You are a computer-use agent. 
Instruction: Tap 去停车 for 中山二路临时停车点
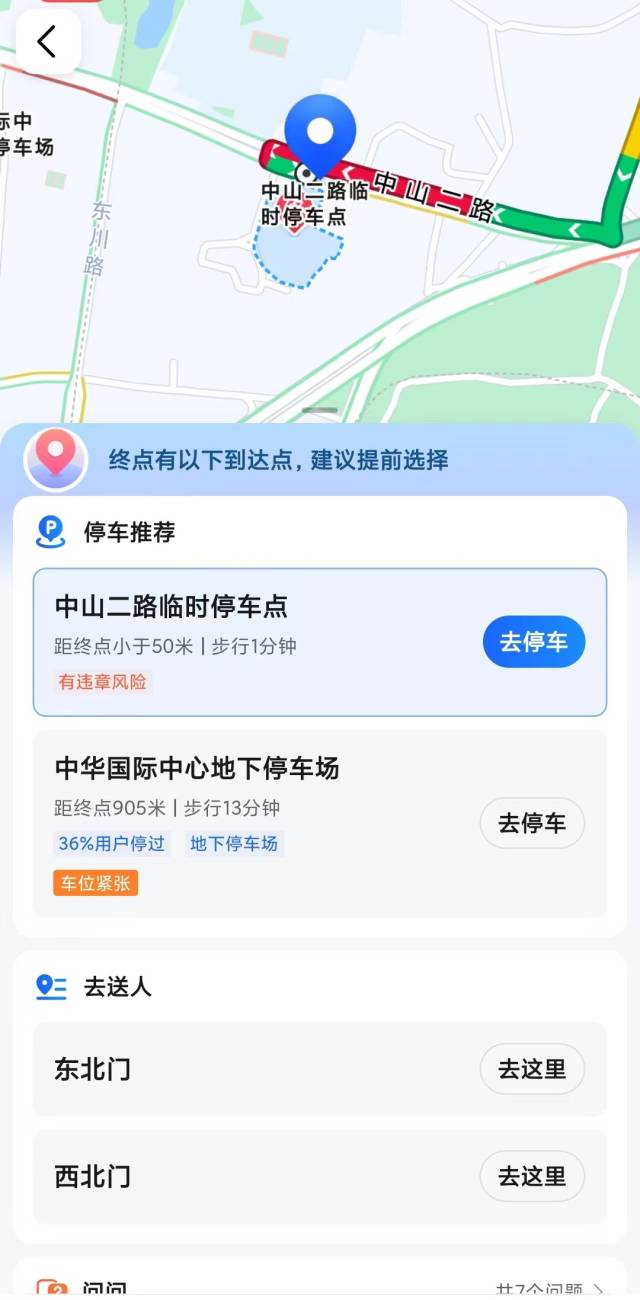[534, 642]
